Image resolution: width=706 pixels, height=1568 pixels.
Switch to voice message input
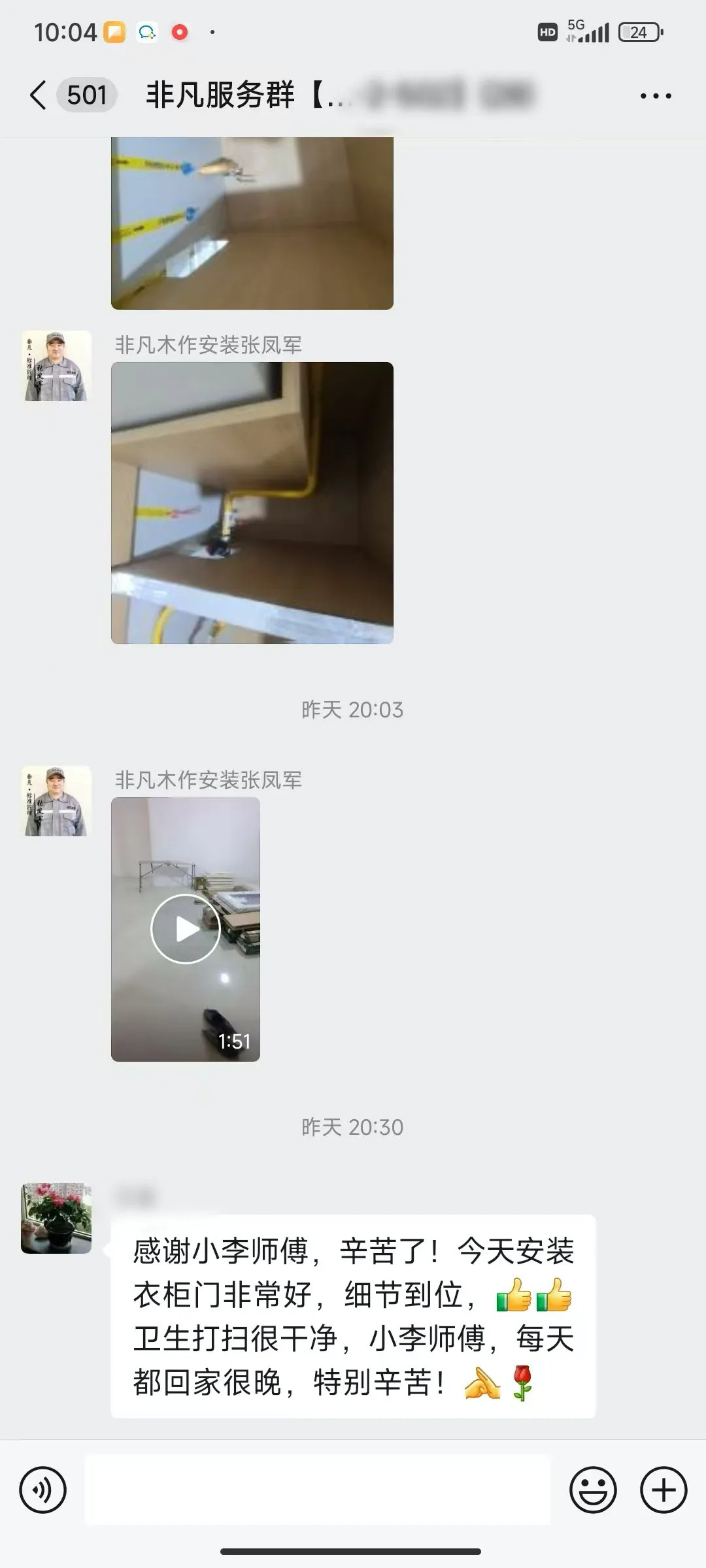[x=43, y=1490]
